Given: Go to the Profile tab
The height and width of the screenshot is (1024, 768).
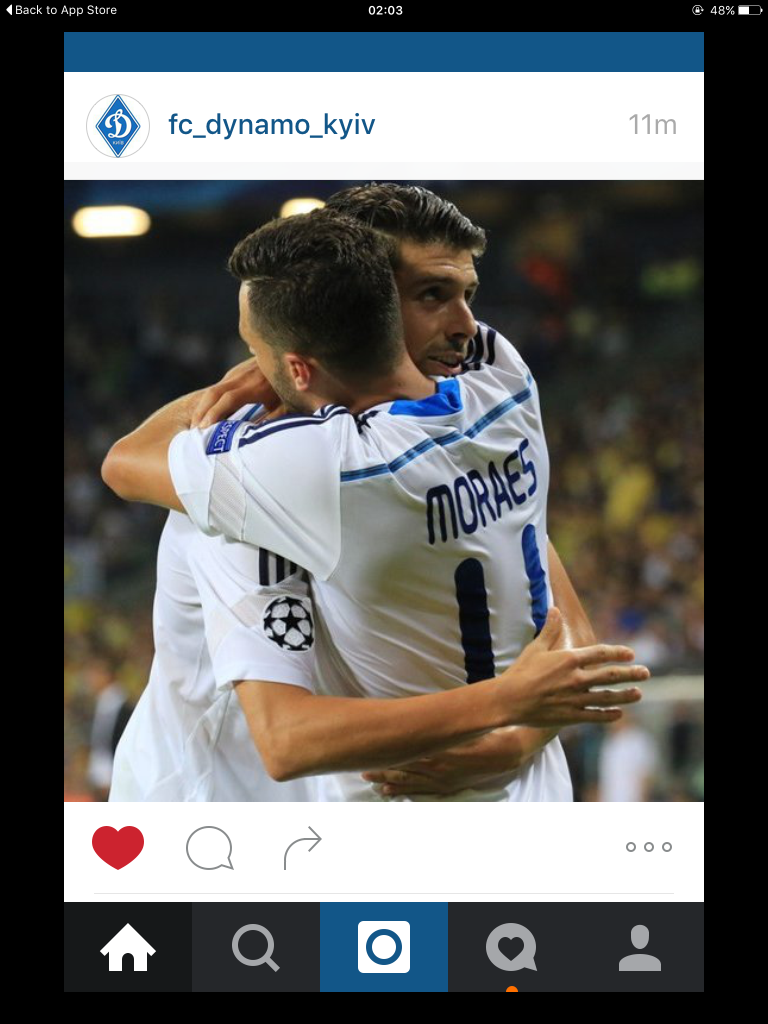Looking at the screenshot, I should 640,947.
